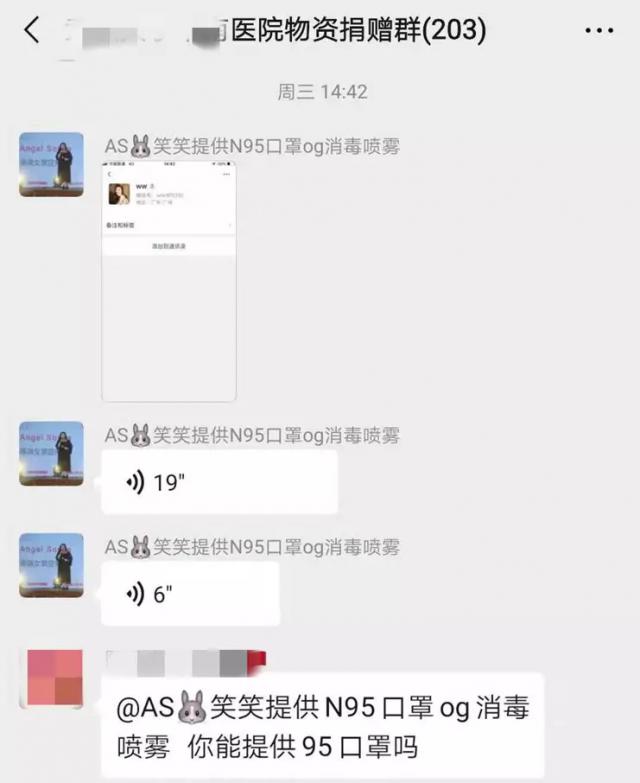The width and height of the screenshot is (640, 783).
Task: Open the chat's three-dot menu
Action: point(598,31)
